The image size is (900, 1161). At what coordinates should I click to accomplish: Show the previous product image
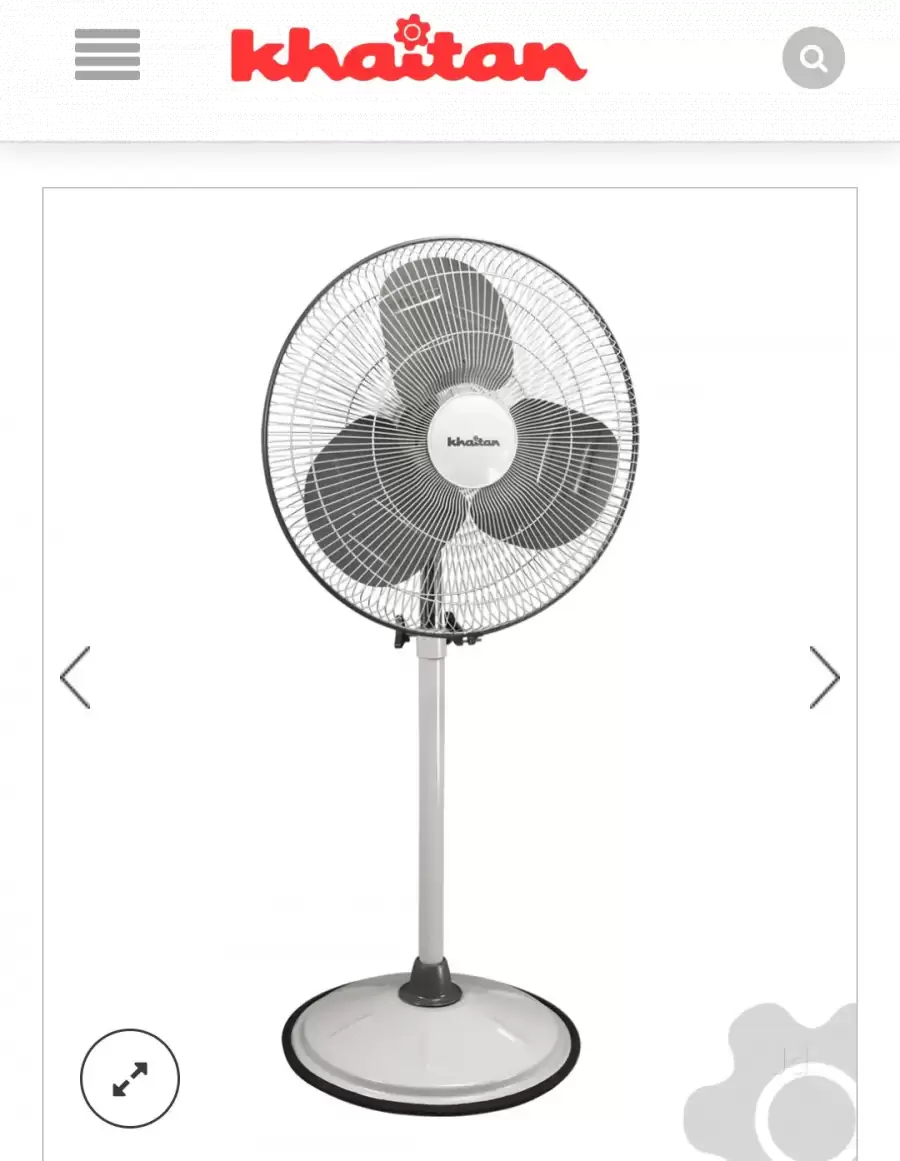76,677
